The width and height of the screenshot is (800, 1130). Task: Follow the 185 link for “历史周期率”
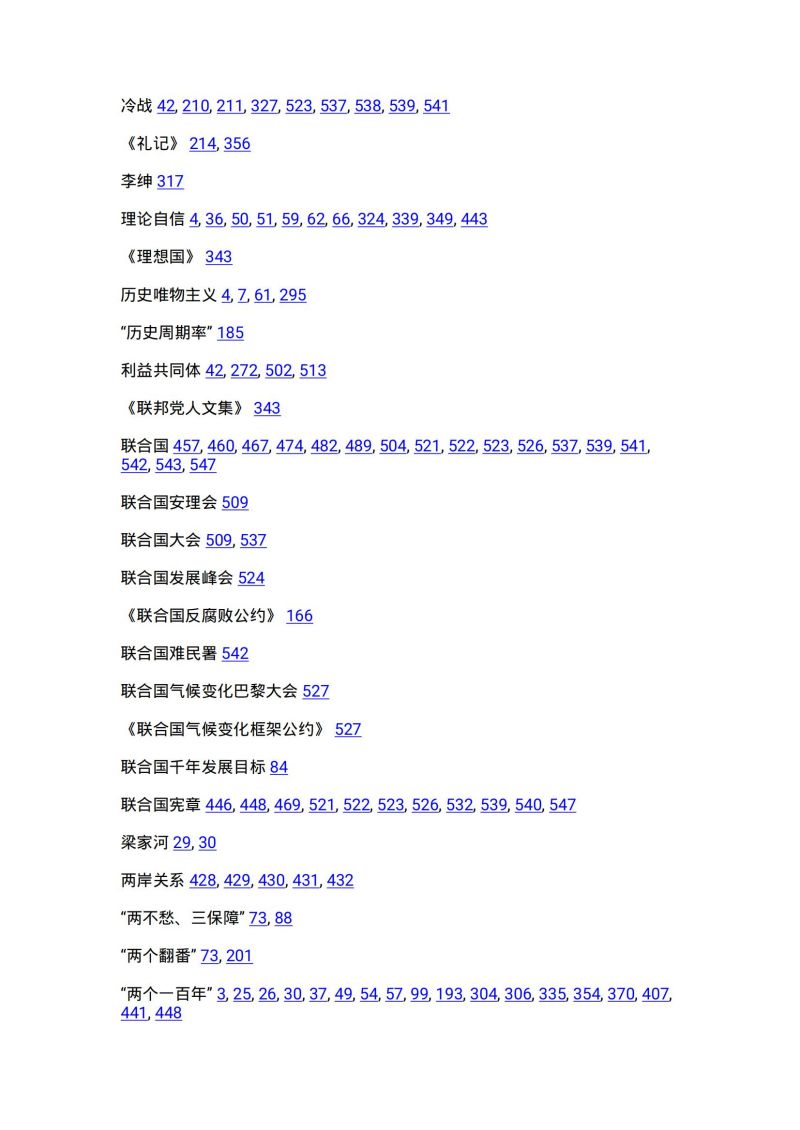230,332
